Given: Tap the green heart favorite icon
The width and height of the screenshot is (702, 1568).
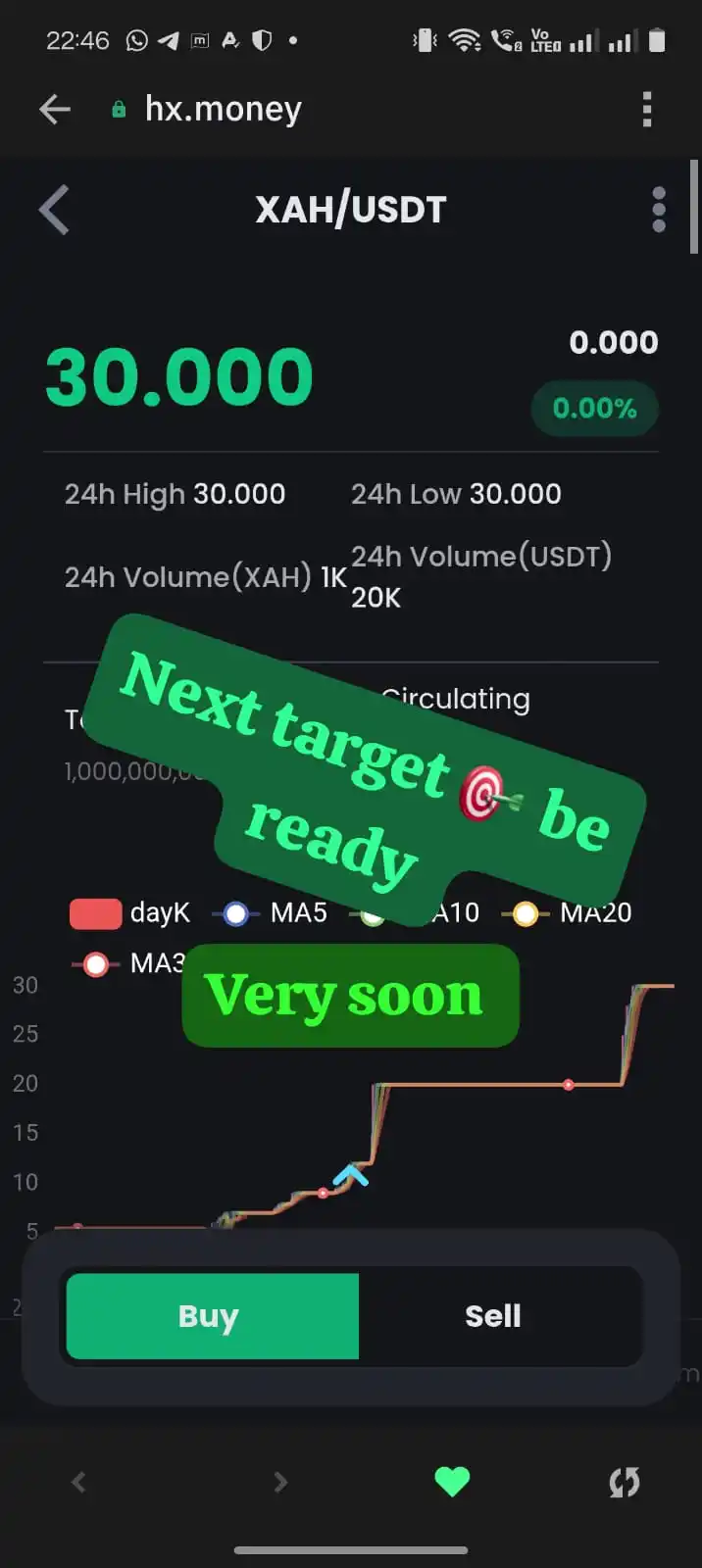Looking at the screenshot, I should click(452, 1482).
